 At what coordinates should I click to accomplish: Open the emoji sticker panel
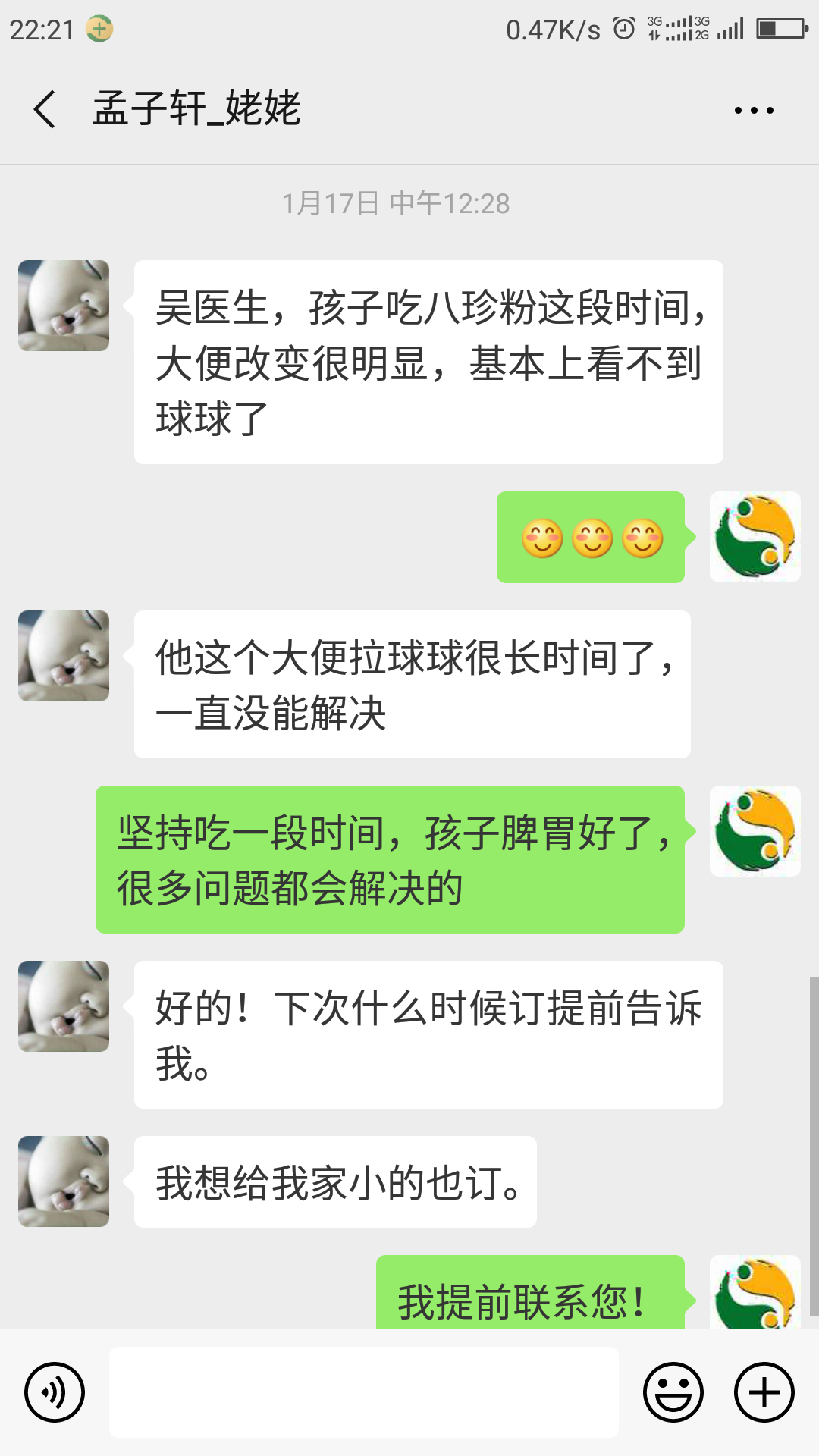(673, 1392)
